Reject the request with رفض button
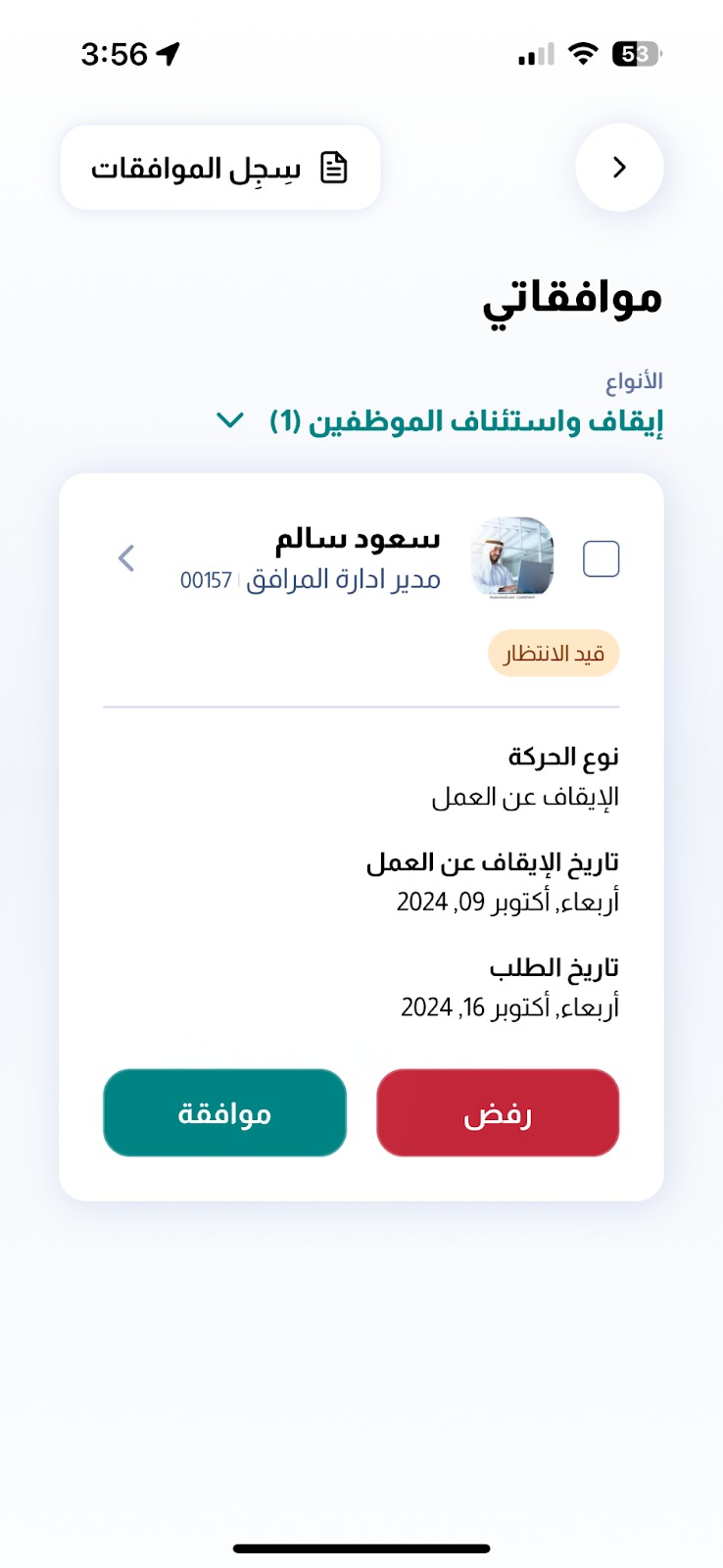Screen dimensions: 723x1568 click(498, 1112)
